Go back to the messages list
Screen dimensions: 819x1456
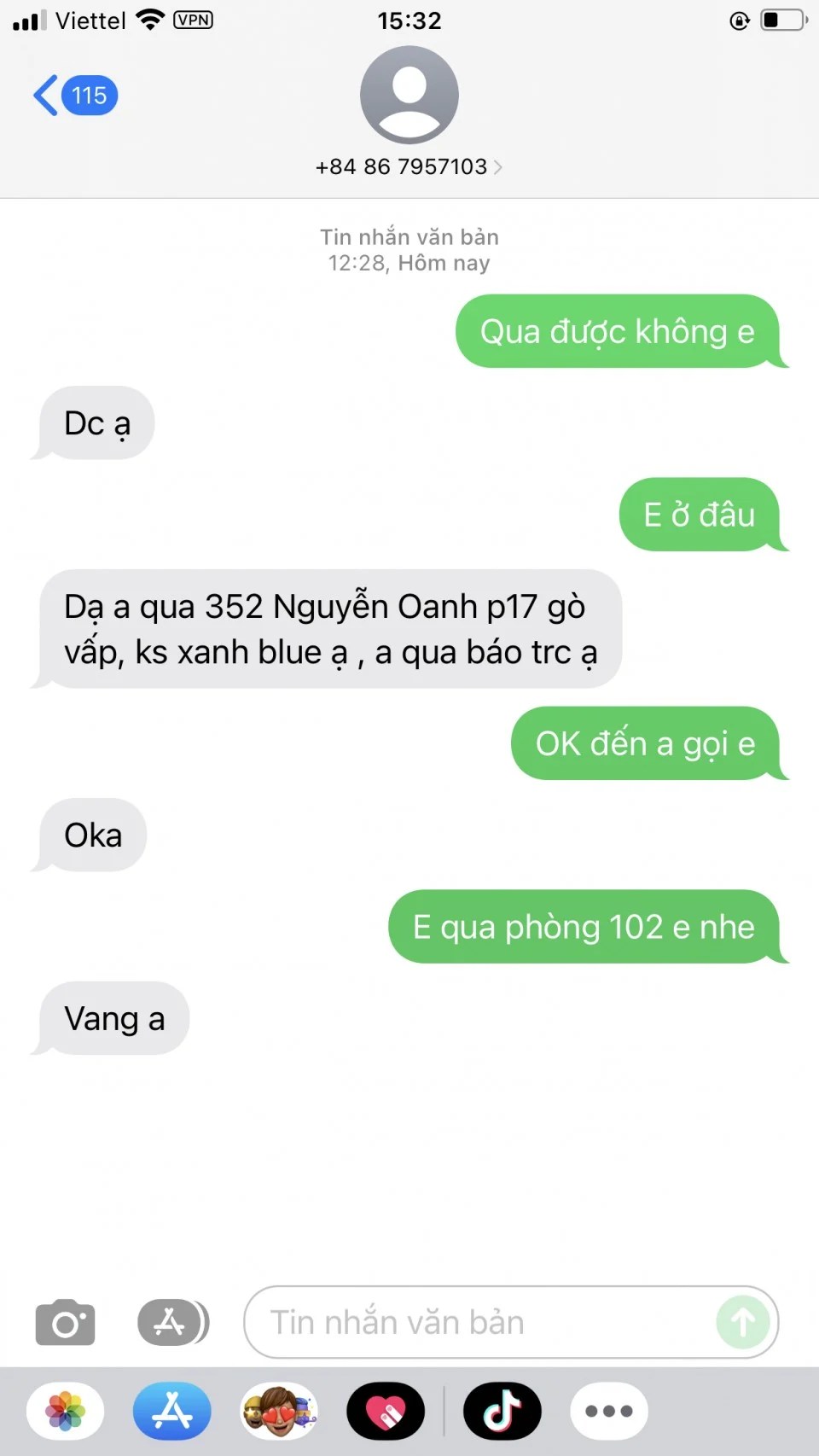pos(73,96)
